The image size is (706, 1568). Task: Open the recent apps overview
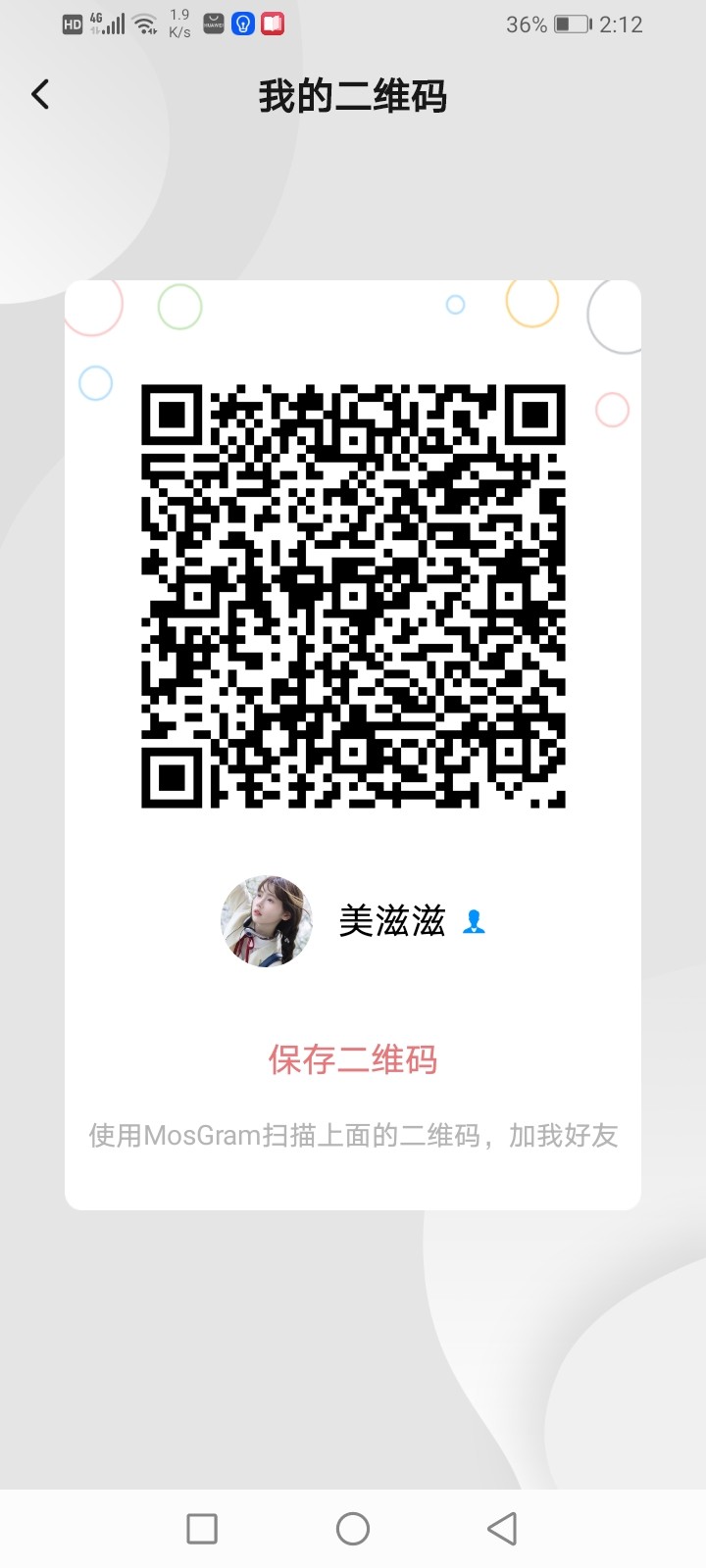tap(202, 1529)
